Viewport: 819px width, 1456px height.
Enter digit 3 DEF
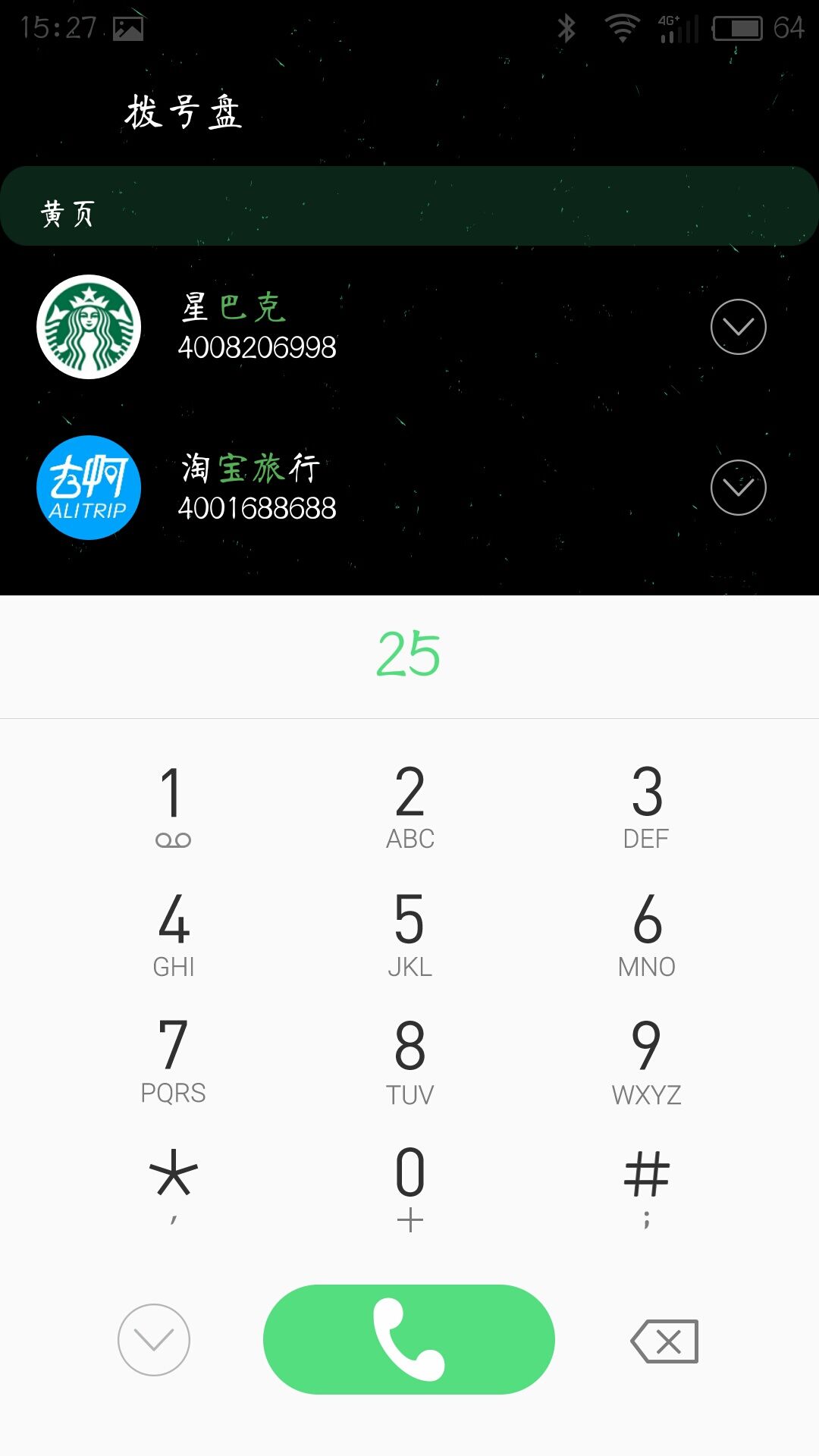pyautogui.click(x=646, y=807)
